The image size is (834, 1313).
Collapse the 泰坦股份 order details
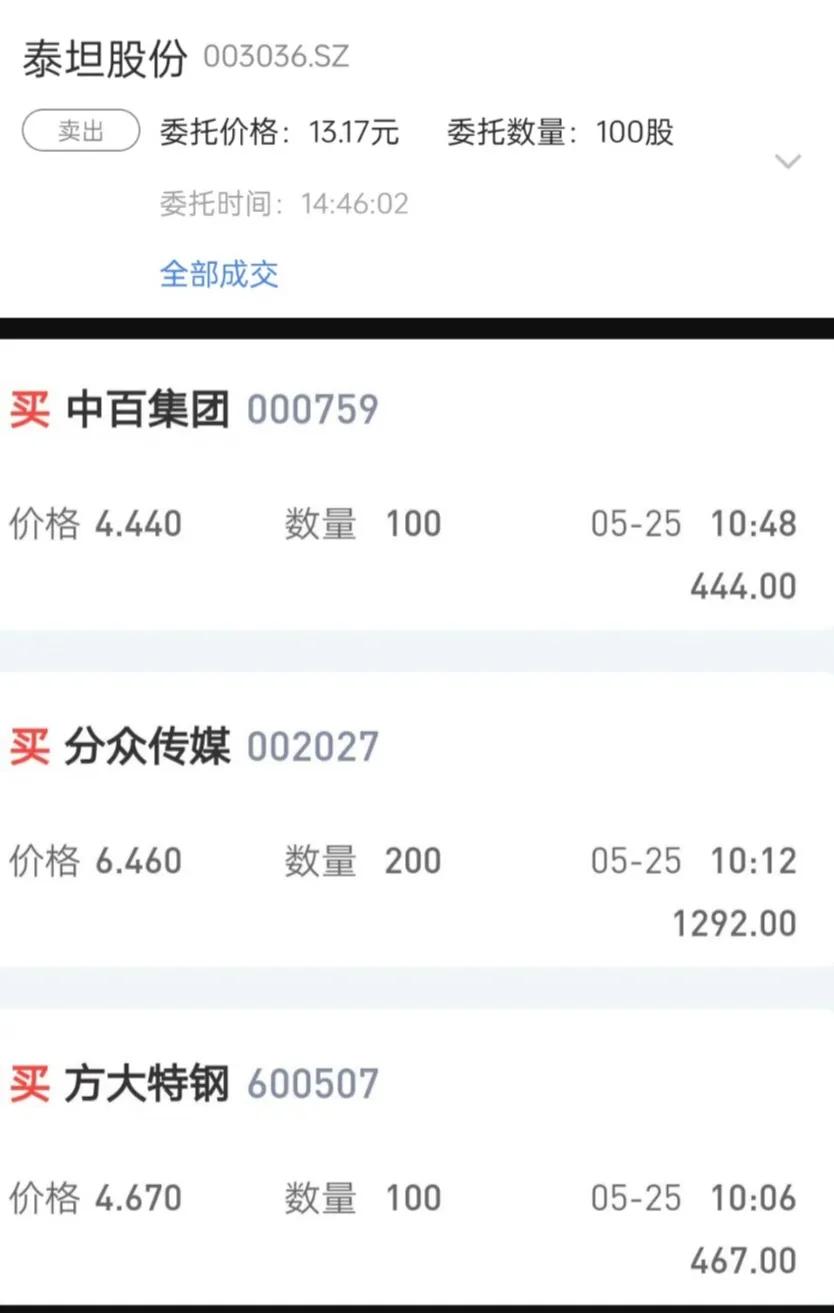[789, 159]
